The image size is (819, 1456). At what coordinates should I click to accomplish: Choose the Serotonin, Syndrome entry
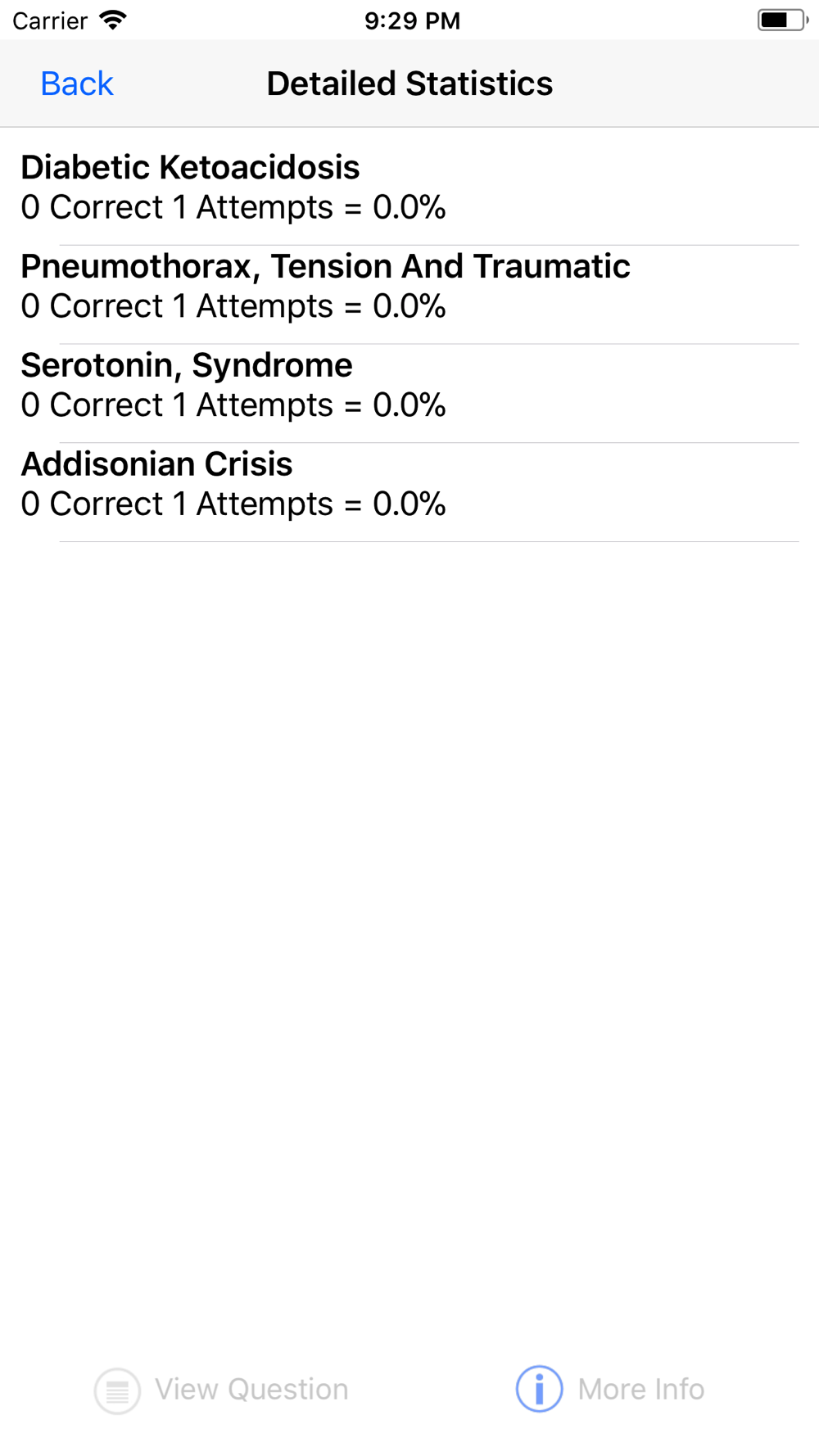tap(409, 394)
